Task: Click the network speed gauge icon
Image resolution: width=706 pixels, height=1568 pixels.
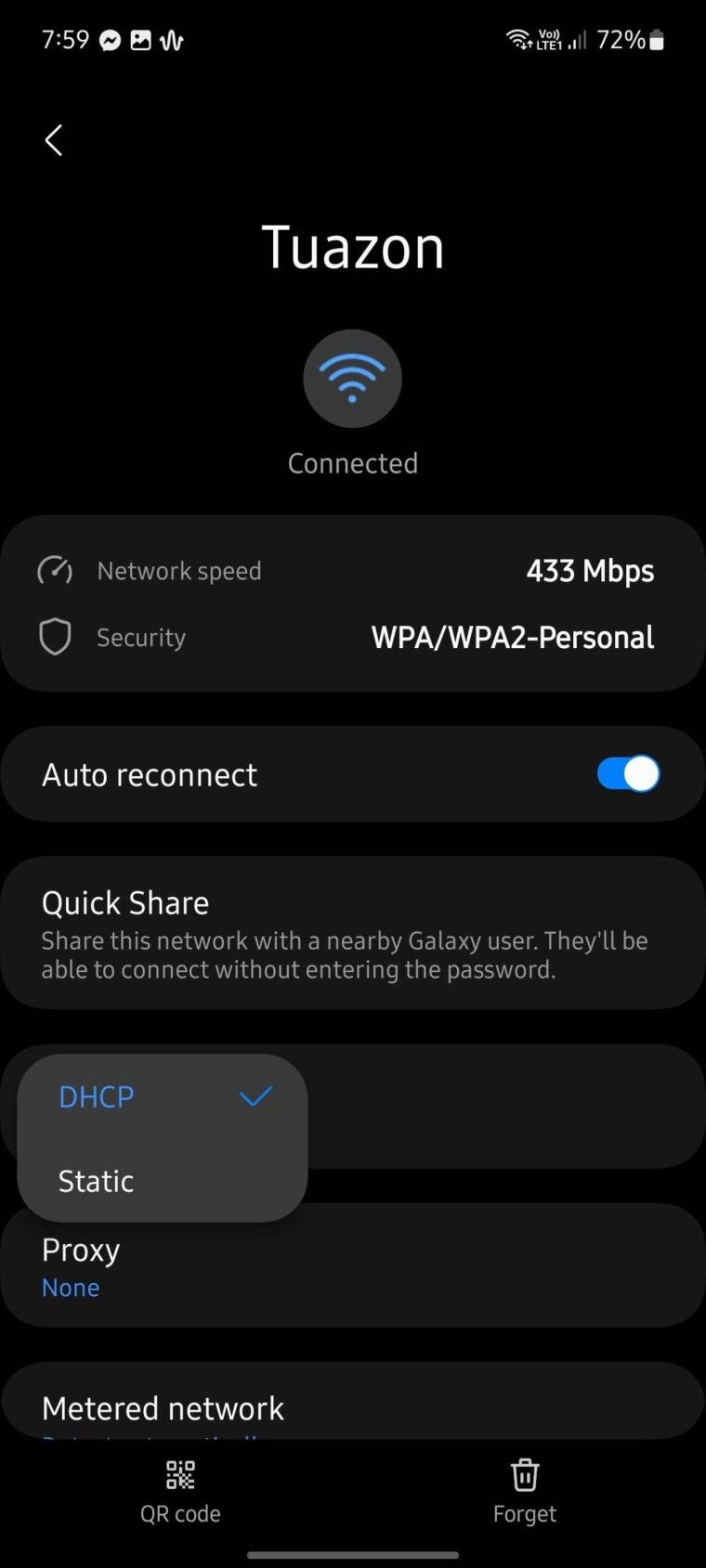Action: (55, 570)
